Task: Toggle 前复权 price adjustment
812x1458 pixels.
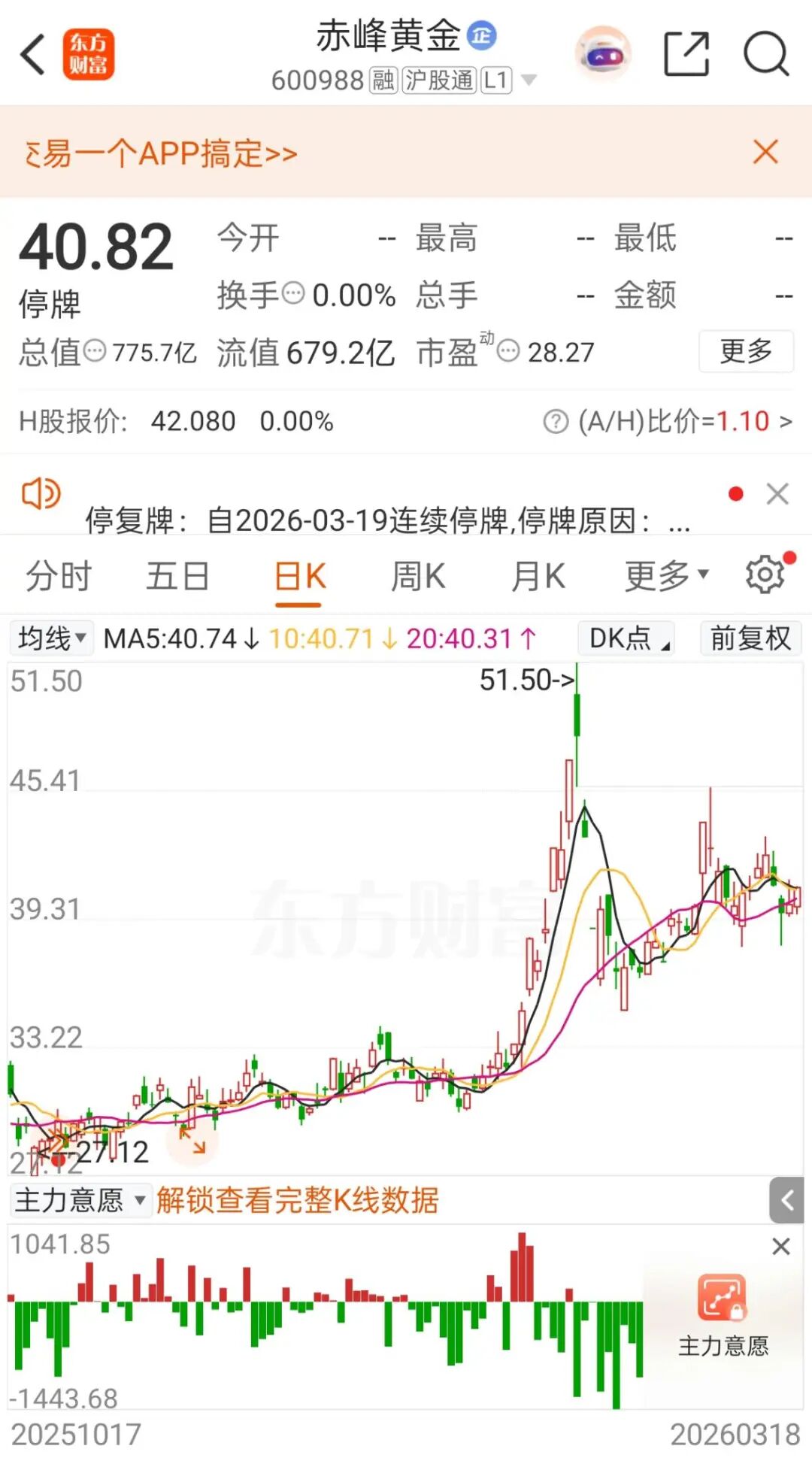Action: 750,638
